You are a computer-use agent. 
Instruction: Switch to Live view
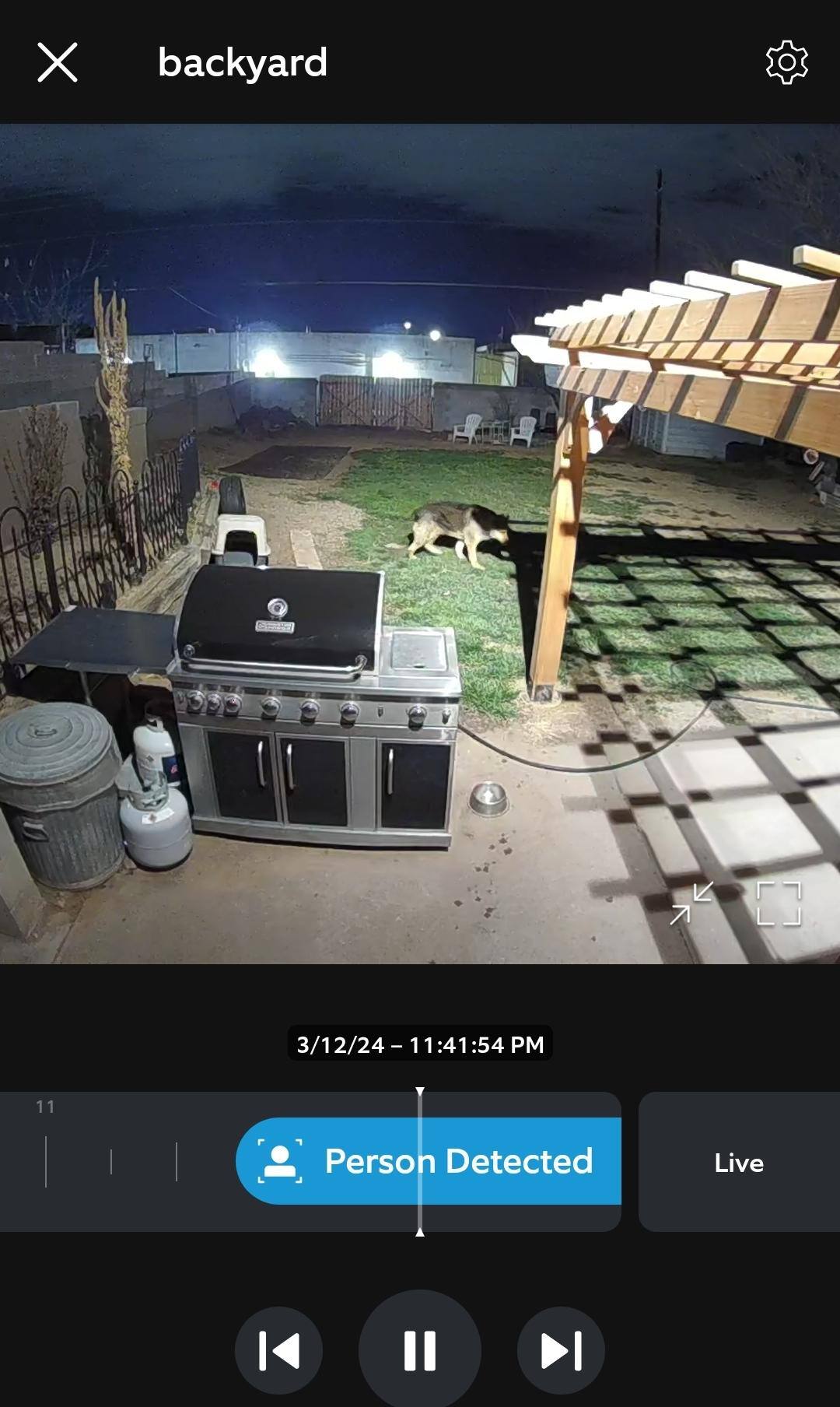[738, 1163]
